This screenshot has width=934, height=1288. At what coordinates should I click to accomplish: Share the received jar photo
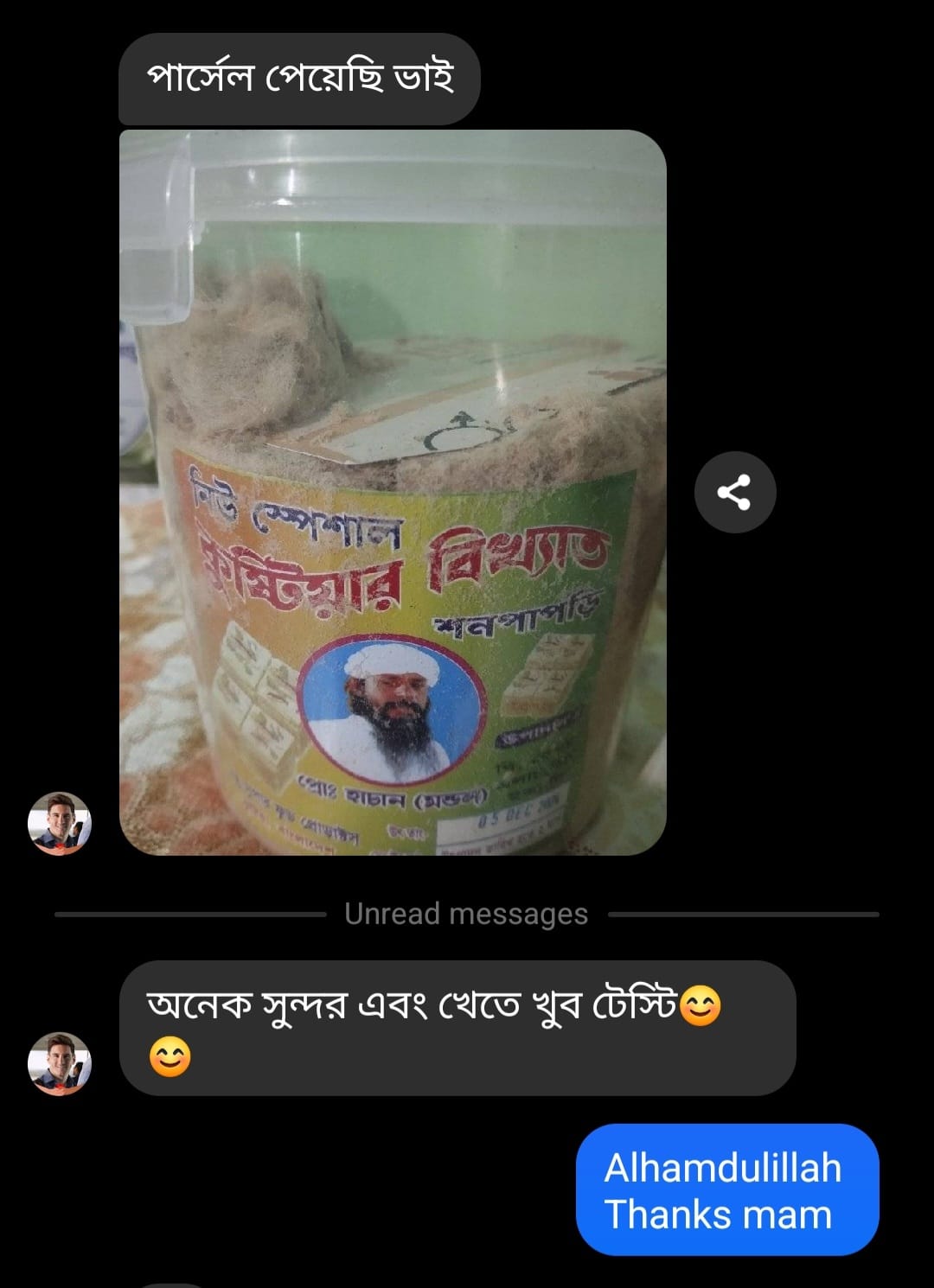point(735,493)
